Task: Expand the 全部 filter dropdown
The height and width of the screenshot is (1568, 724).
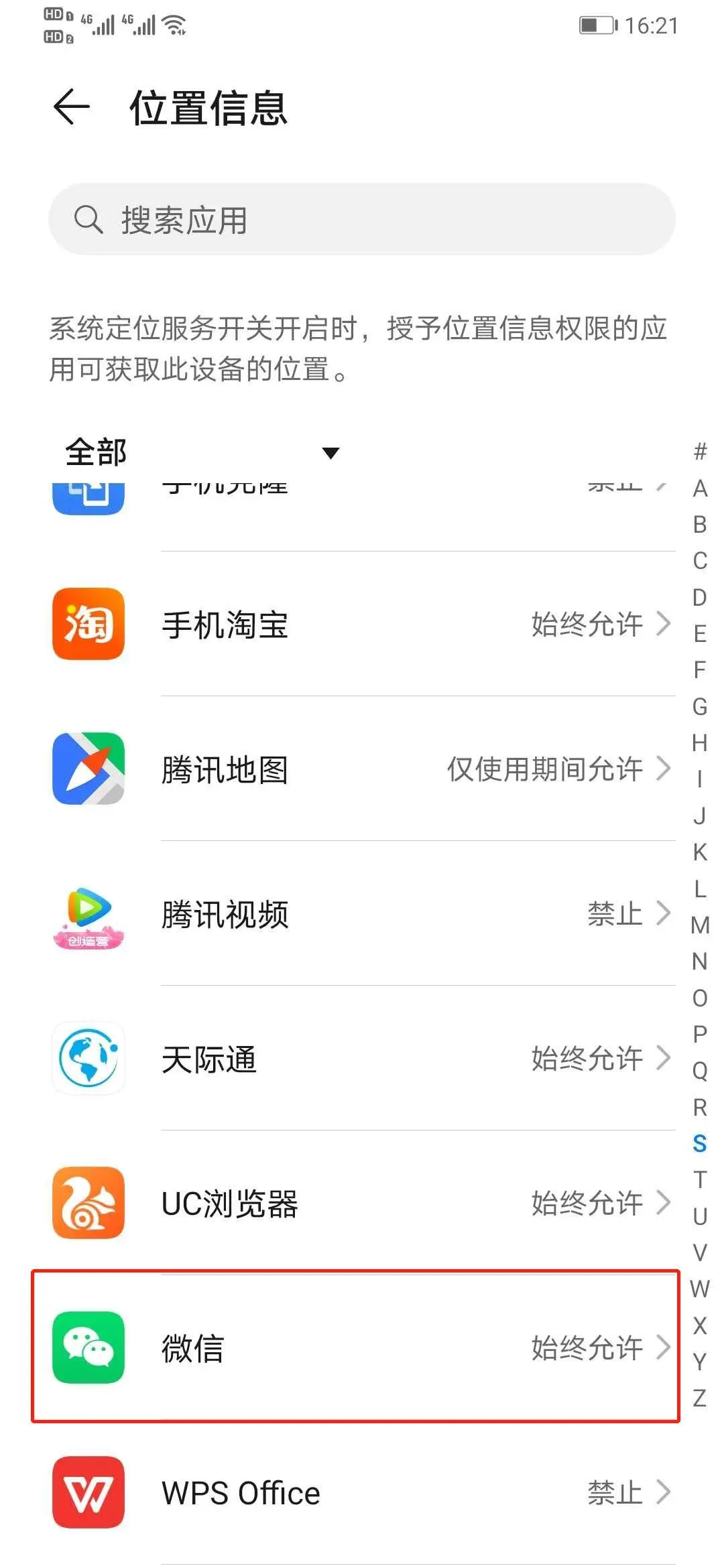Action: click(x=201, y=452)
